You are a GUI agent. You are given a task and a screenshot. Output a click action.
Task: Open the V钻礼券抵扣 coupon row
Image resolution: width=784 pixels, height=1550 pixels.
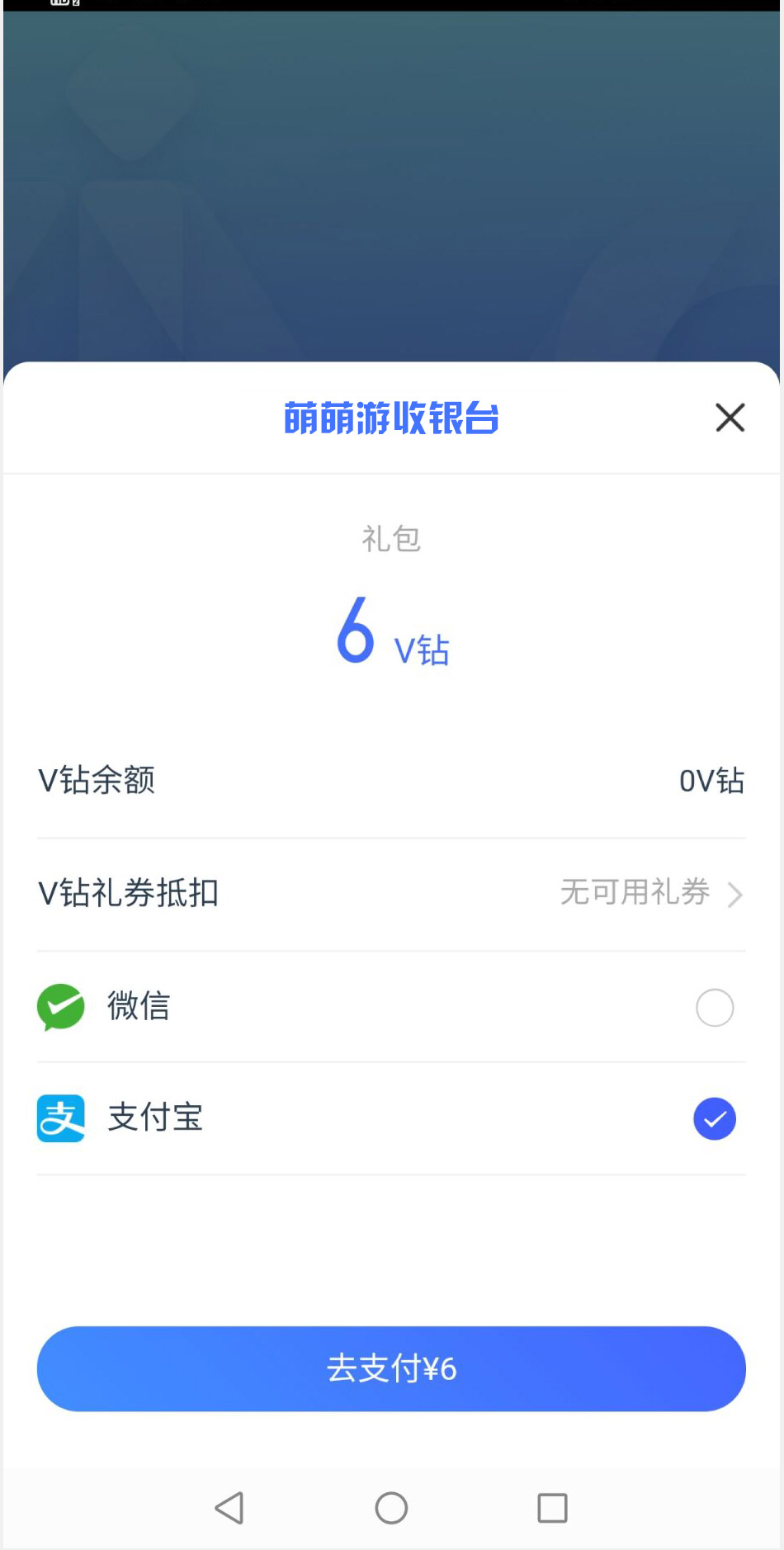tap(391, 894)
